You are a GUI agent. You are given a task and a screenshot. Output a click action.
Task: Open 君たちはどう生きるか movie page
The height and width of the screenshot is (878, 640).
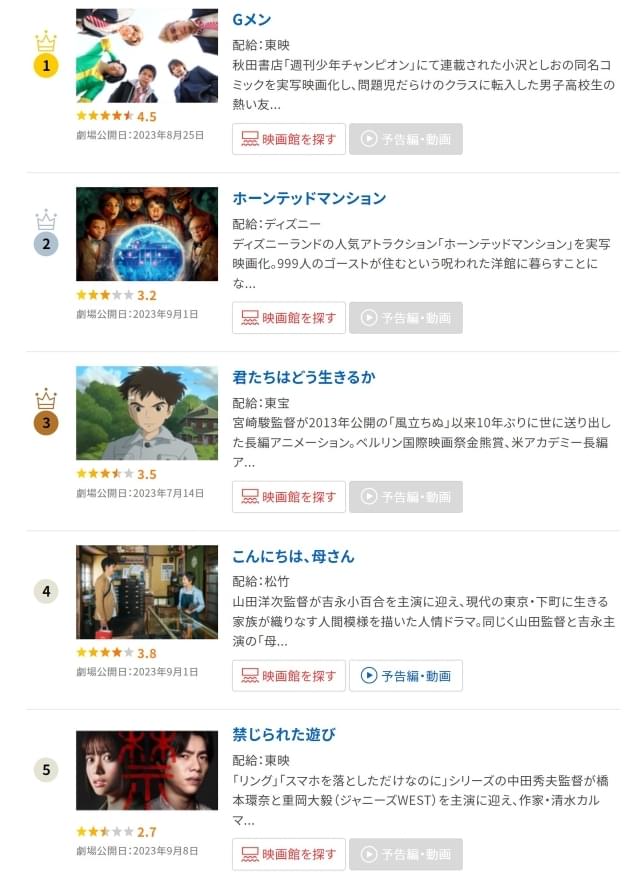[x=304, y=377]
